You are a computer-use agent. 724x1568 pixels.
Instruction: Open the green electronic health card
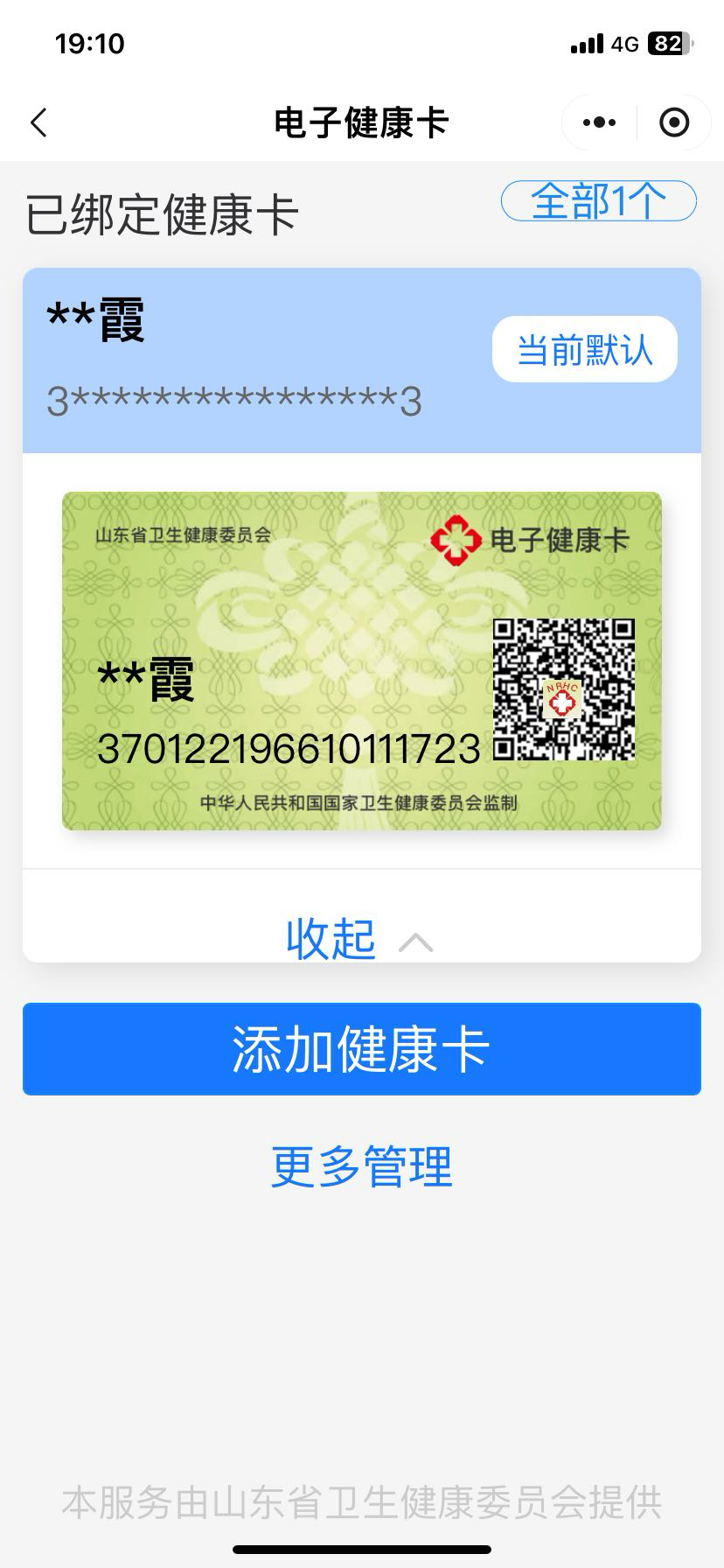361,661
